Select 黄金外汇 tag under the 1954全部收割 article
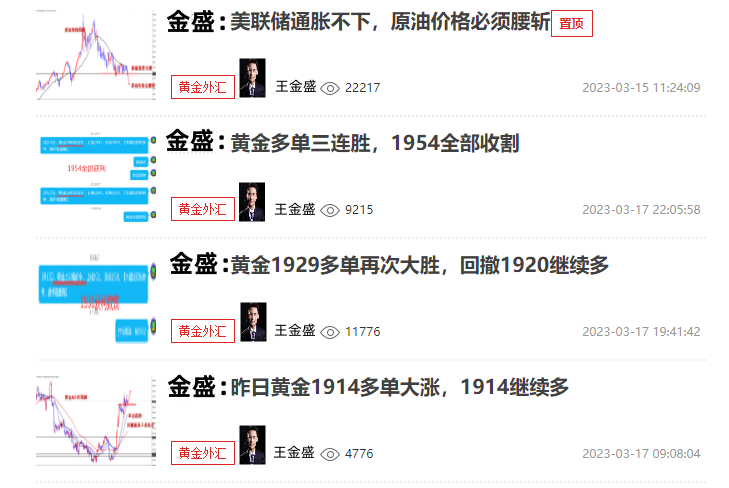Viewport: 729px width, 488px height. tap(203, 209)
